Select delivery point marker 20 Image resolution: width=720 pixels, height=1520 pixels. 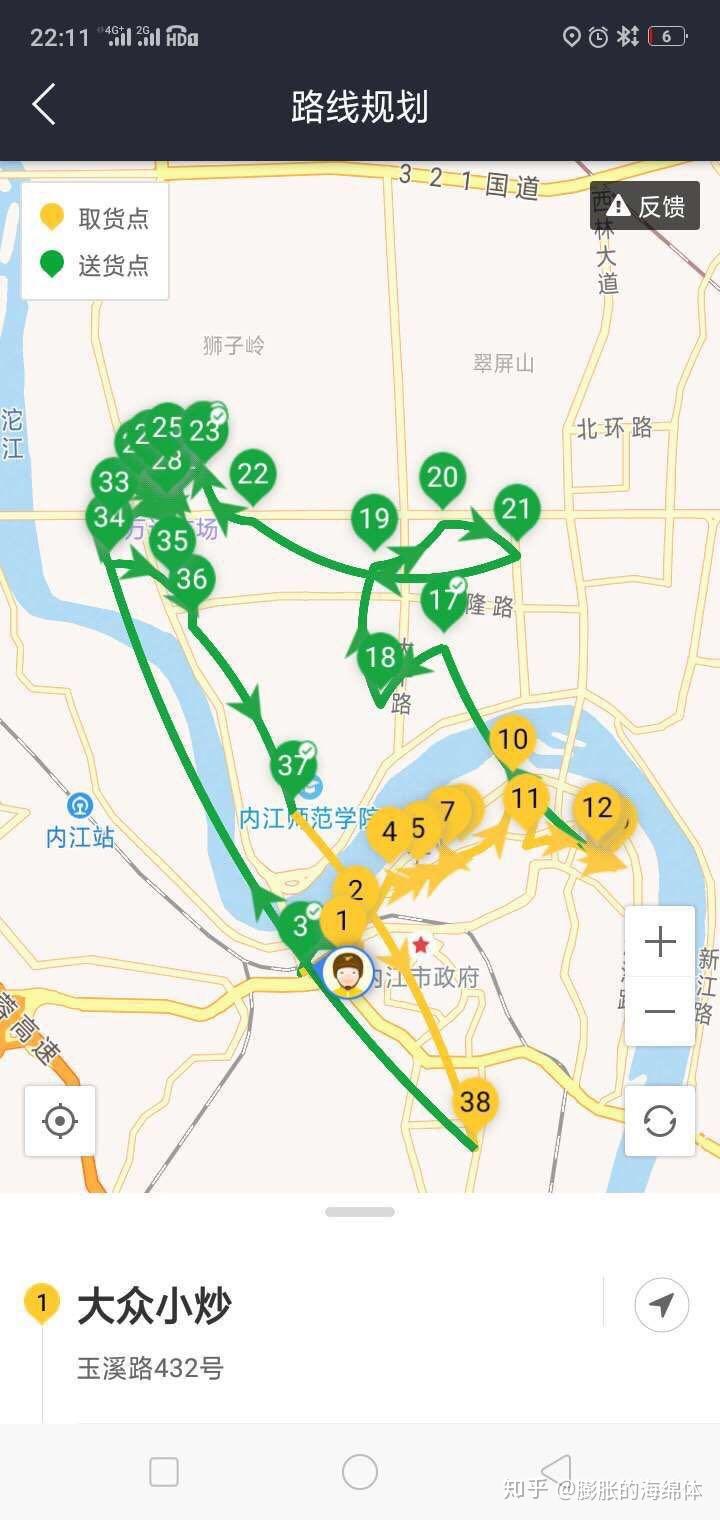(443, 478)
